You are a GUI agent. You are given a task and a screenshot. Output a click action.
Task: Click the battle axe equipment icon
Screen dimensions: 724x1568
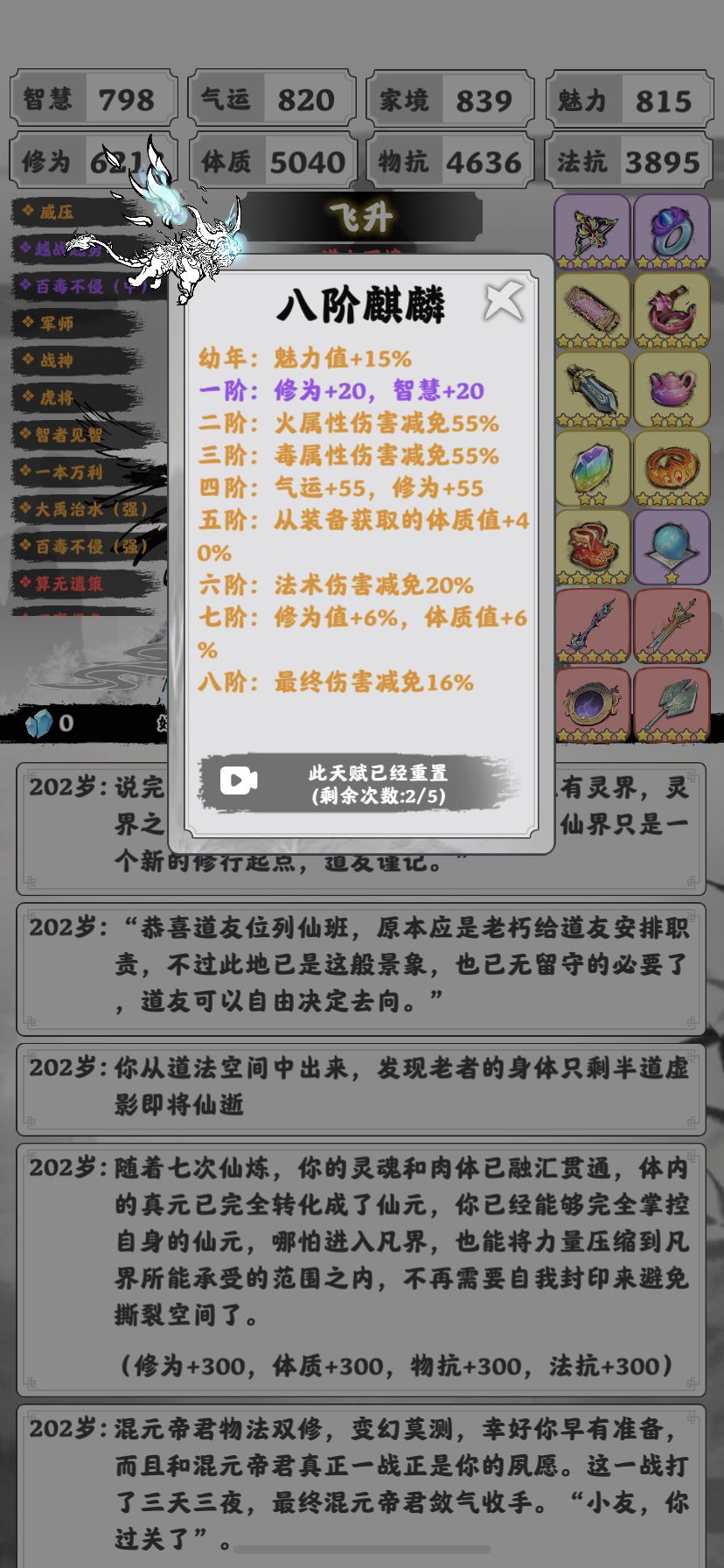[x=672, y=704]
